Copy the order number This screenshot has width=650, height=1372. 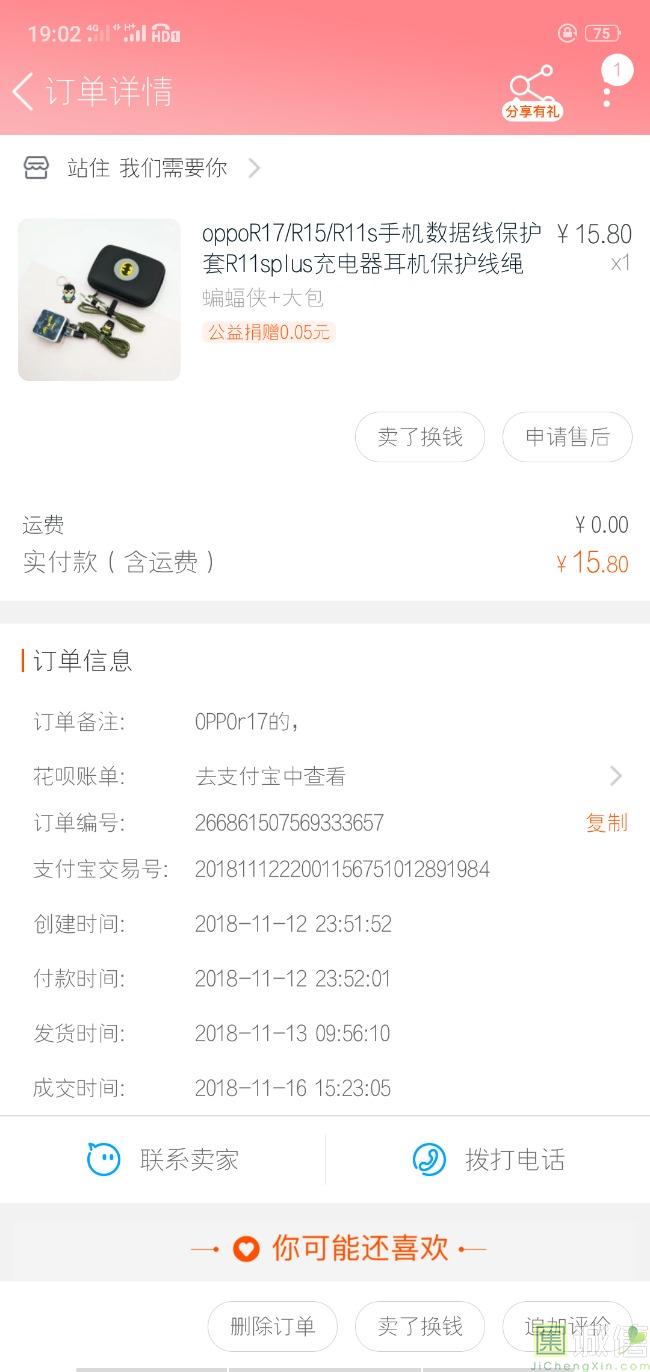click(x=606, y=823)
